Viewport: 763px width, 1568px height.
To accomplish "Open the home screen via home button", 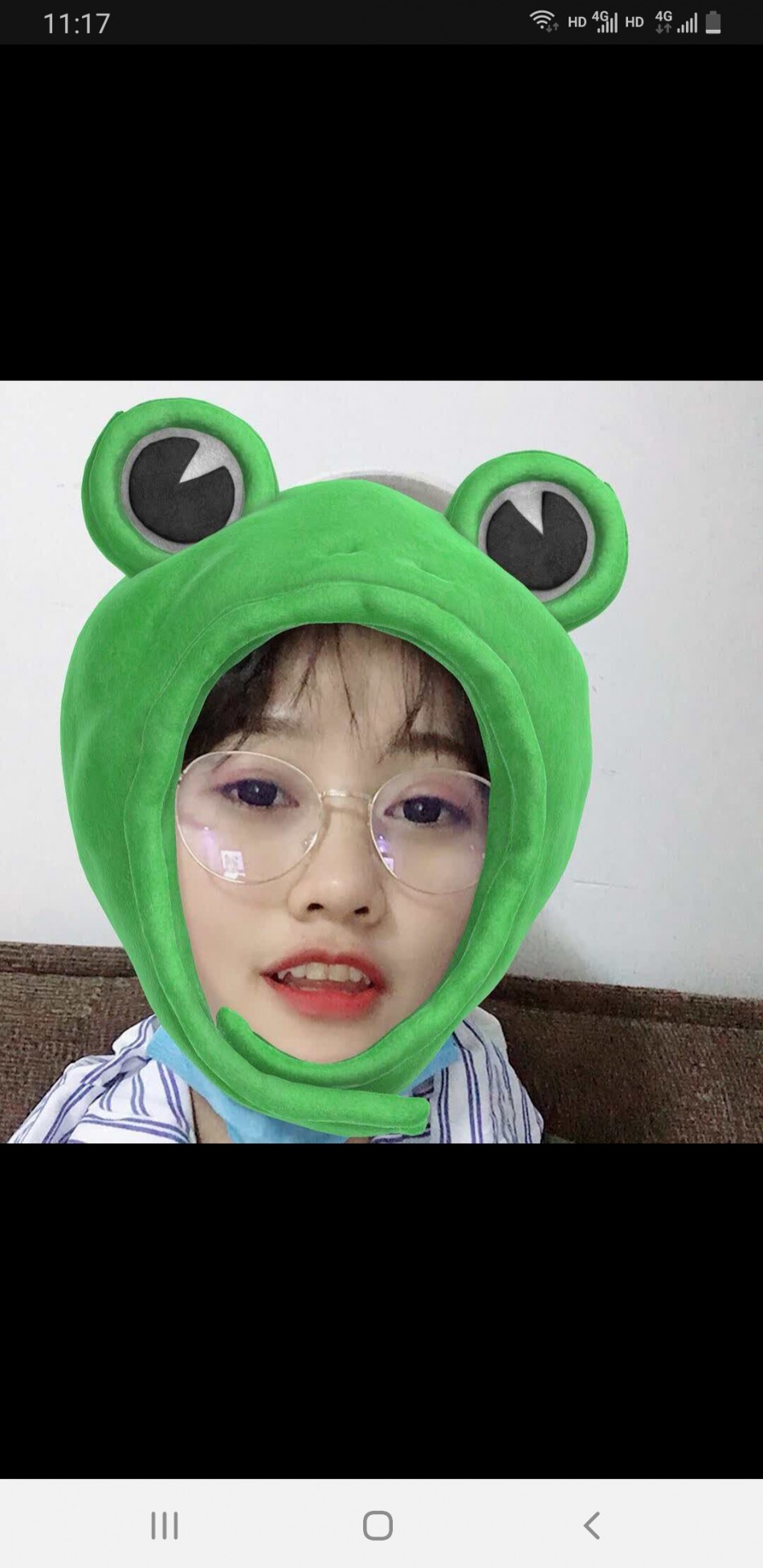I will pos(377,1525).
